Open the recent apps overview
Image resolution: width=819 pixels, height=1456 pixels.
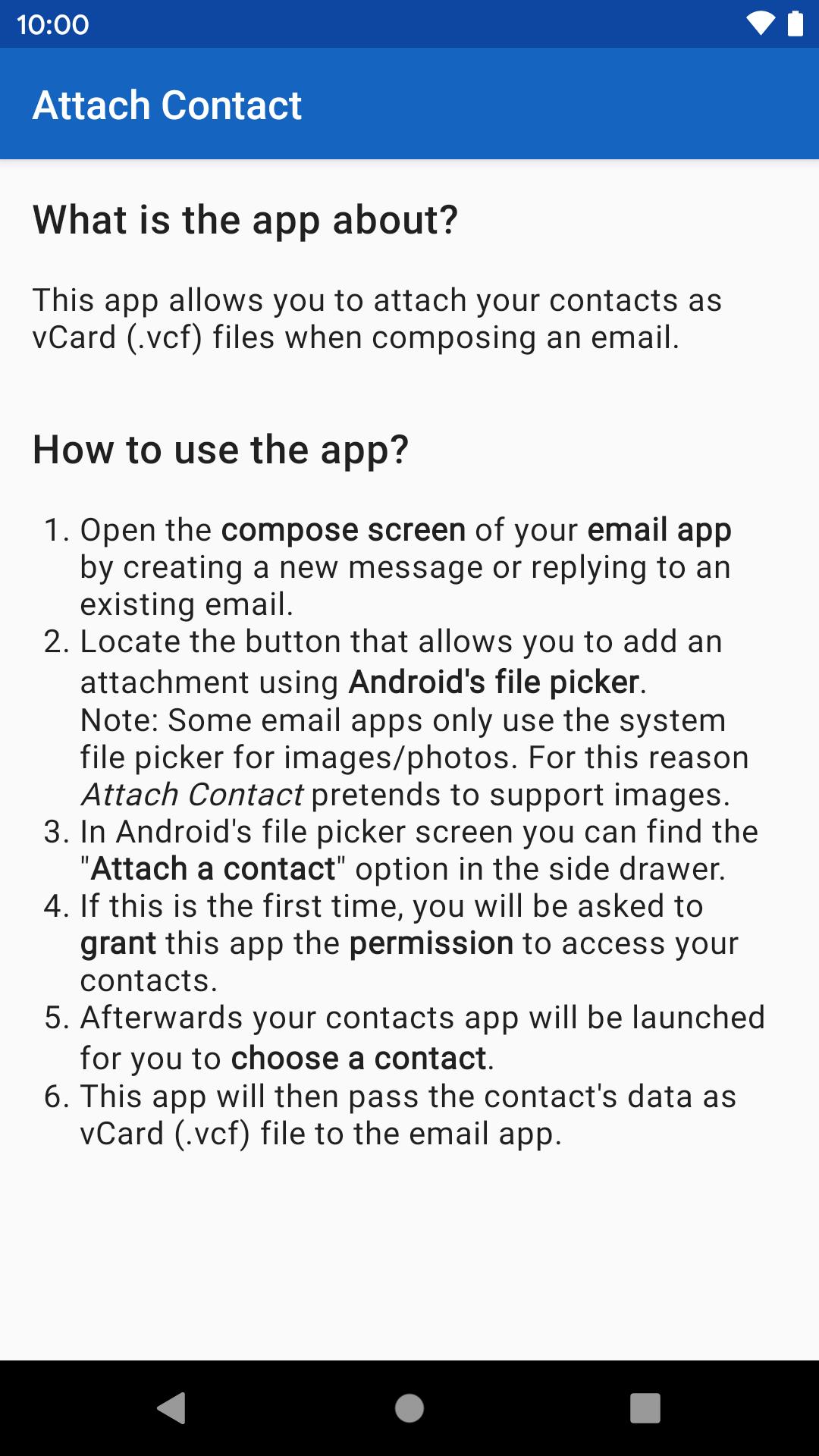point(645,1408)
